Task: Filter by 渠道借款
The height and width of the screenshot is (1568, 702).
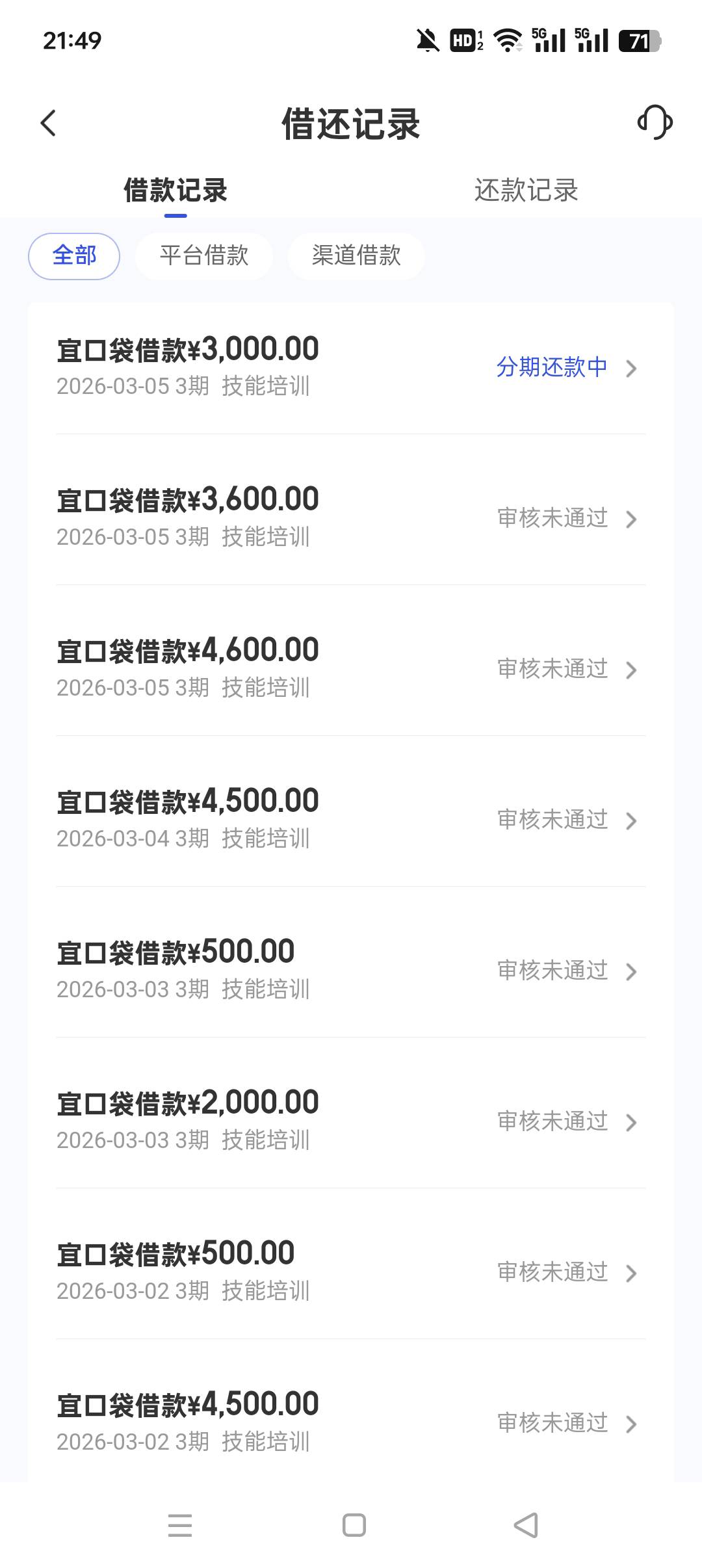Action: point(356,256)
